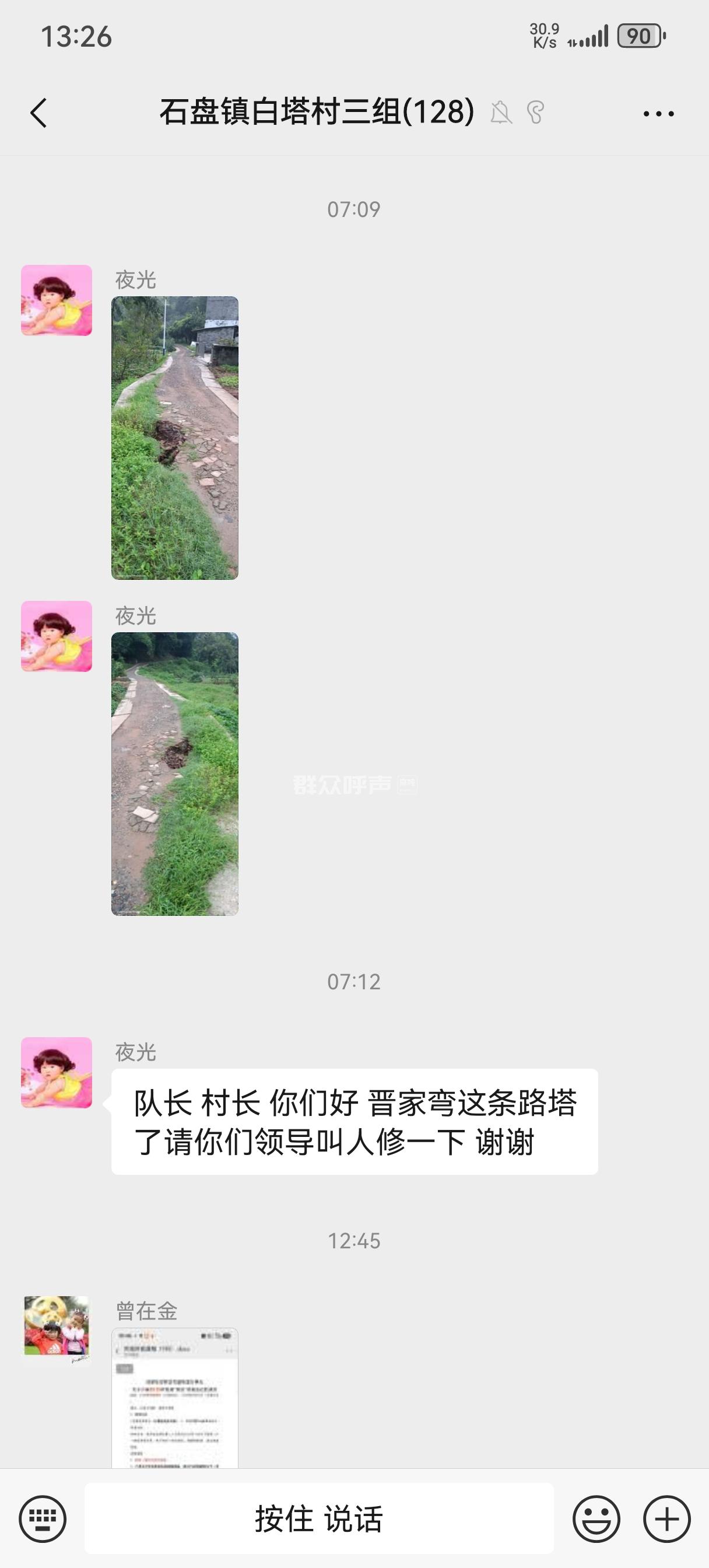Open the chat overflow menu
Screen dimensions: 709x1568
(x=658, y=114)
